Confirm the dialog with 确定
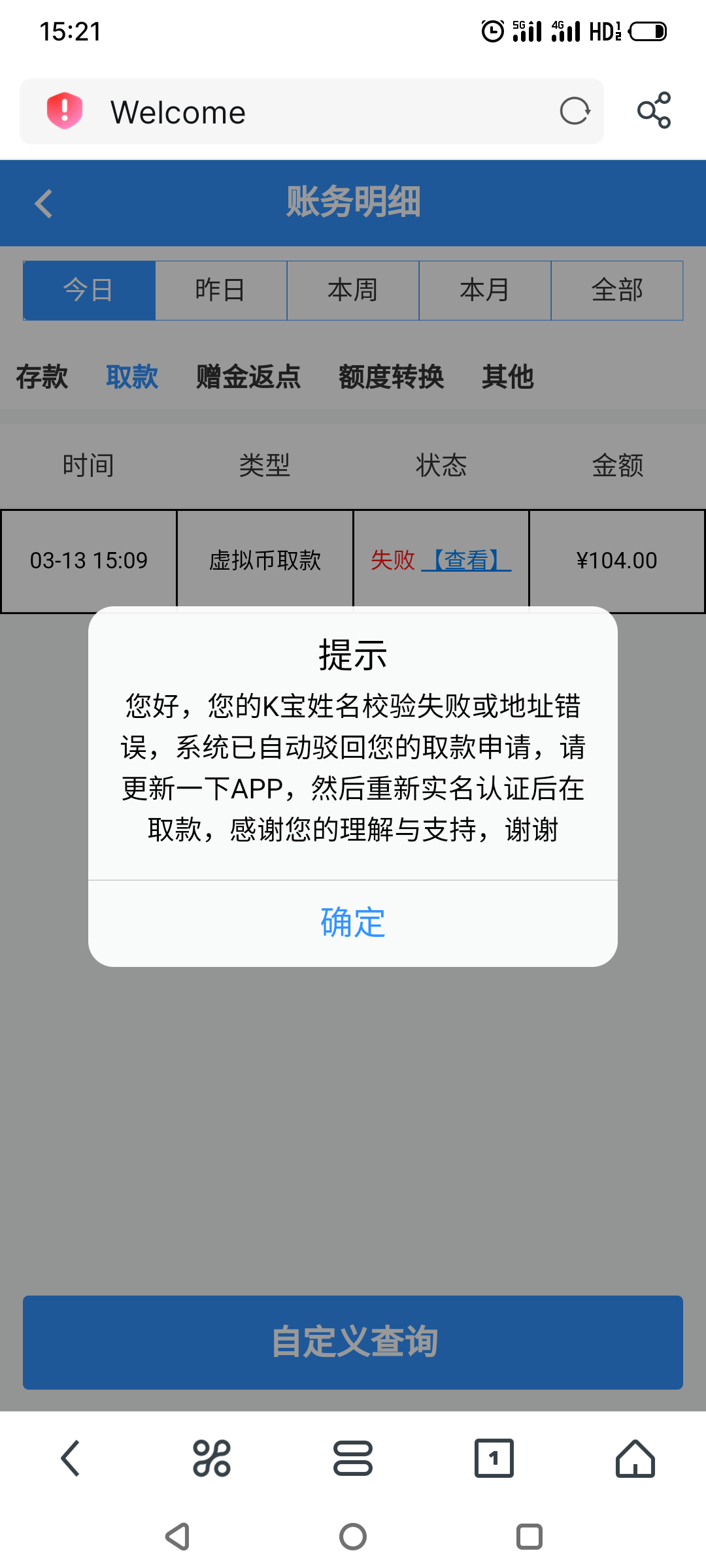The image size is (706, 1568). coord(353,923)
